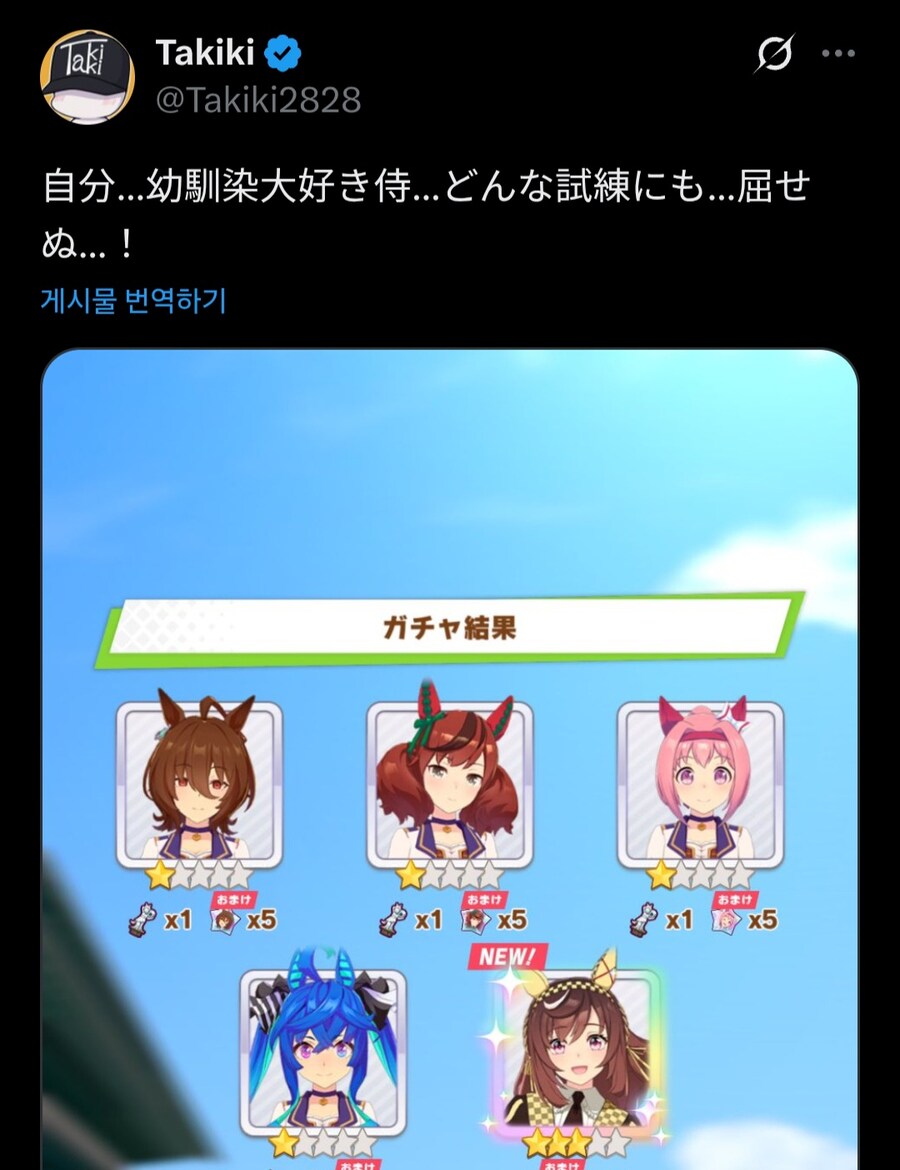Screen dimensions: 900x1170
Task: Open Takiki's profile picture
Action: point(87,77)
